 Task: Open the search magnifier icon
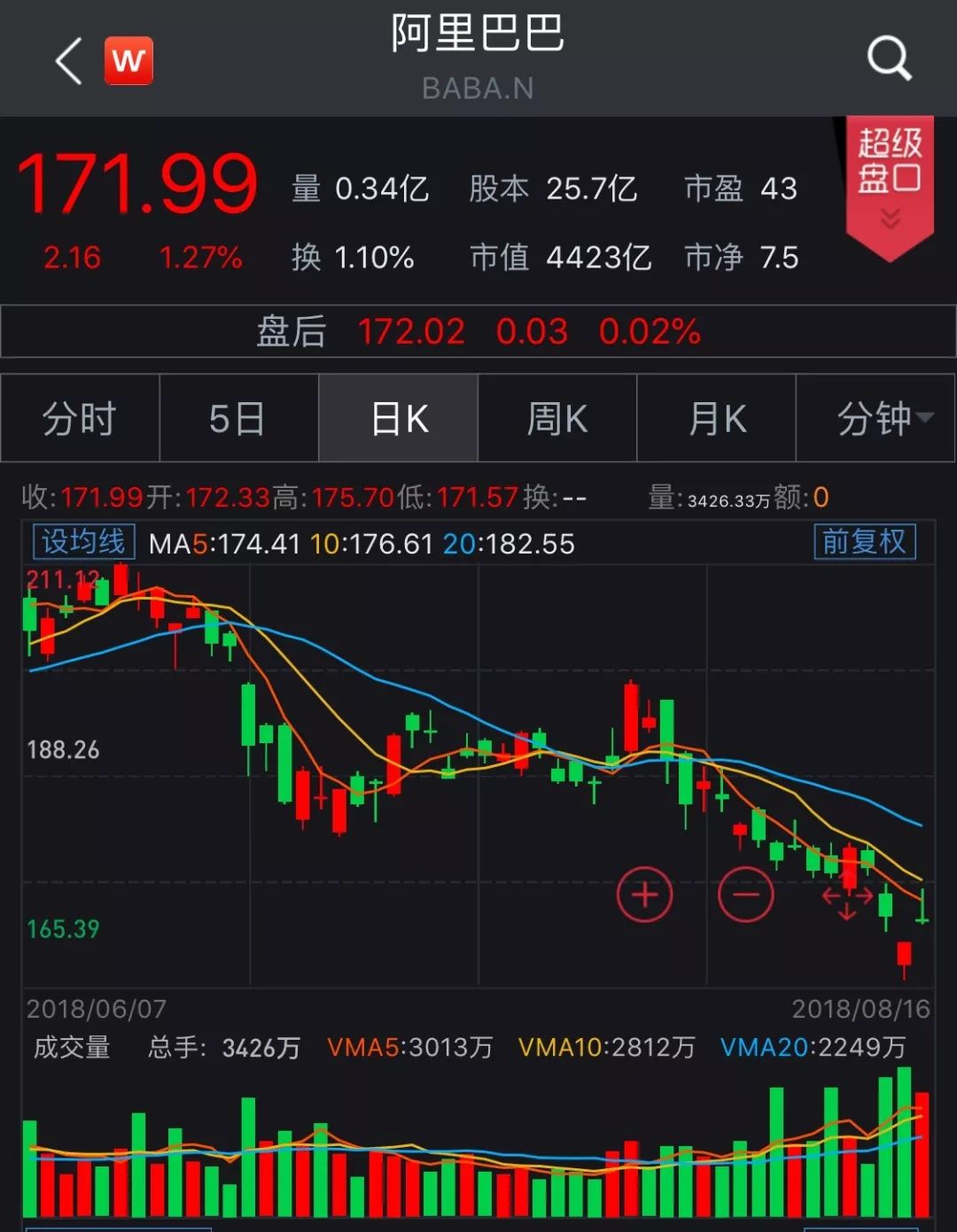coord(889,59)
